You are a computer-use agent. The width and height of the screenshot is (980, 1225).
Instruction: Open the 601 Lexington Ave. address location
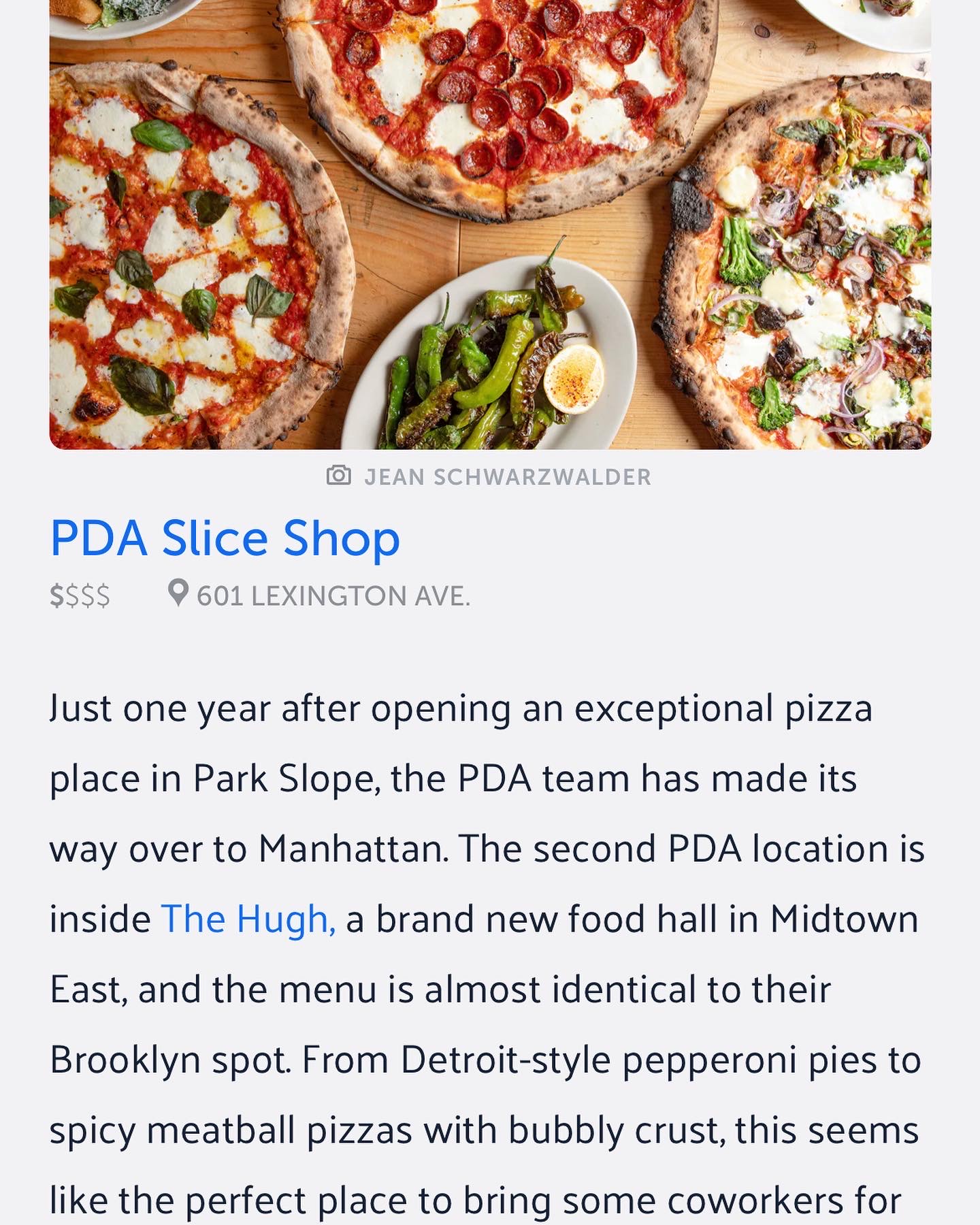320,595
